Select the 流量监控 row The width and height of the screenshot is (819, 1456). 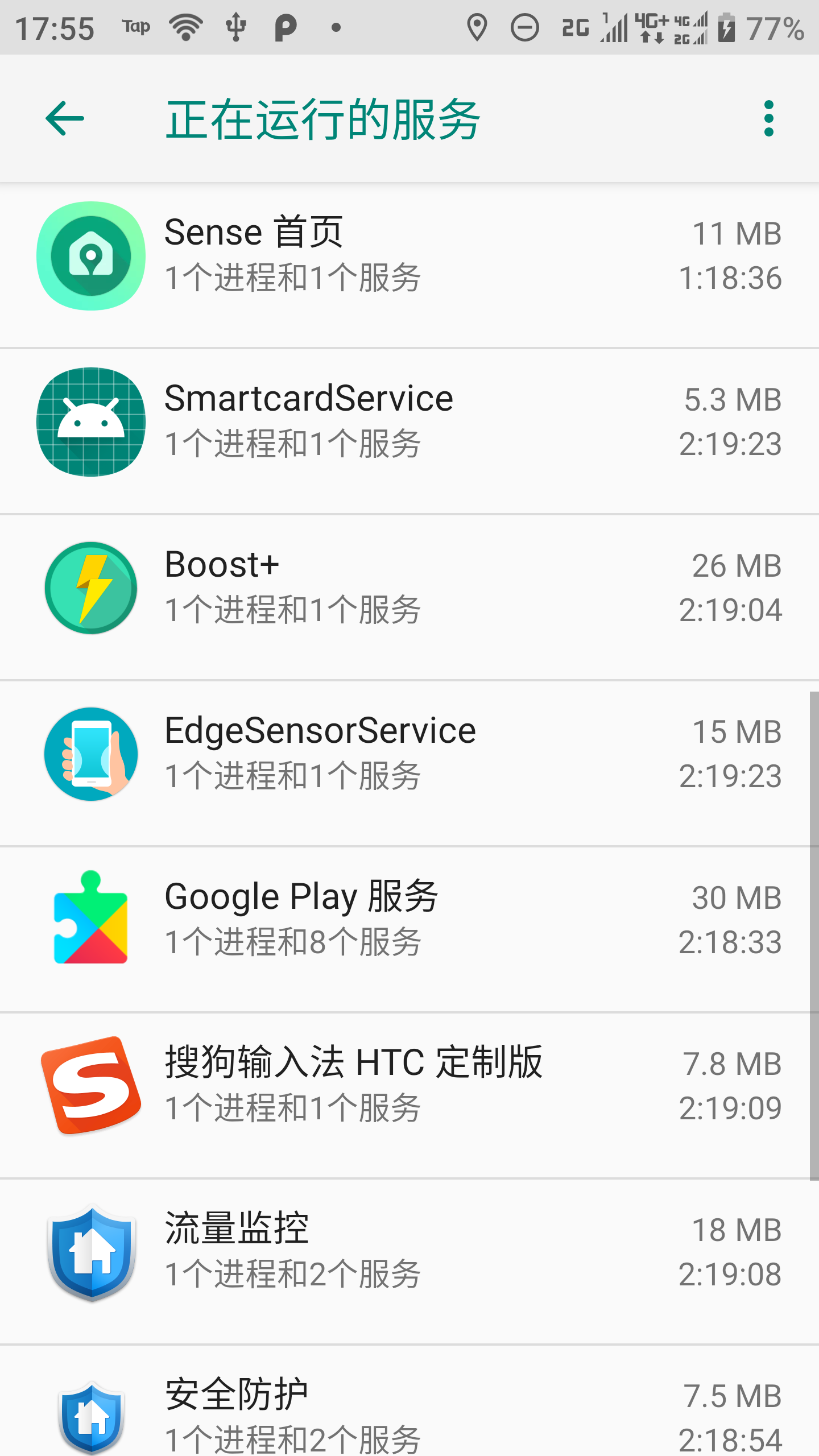pyautogui.click(x=409, y=1252)
